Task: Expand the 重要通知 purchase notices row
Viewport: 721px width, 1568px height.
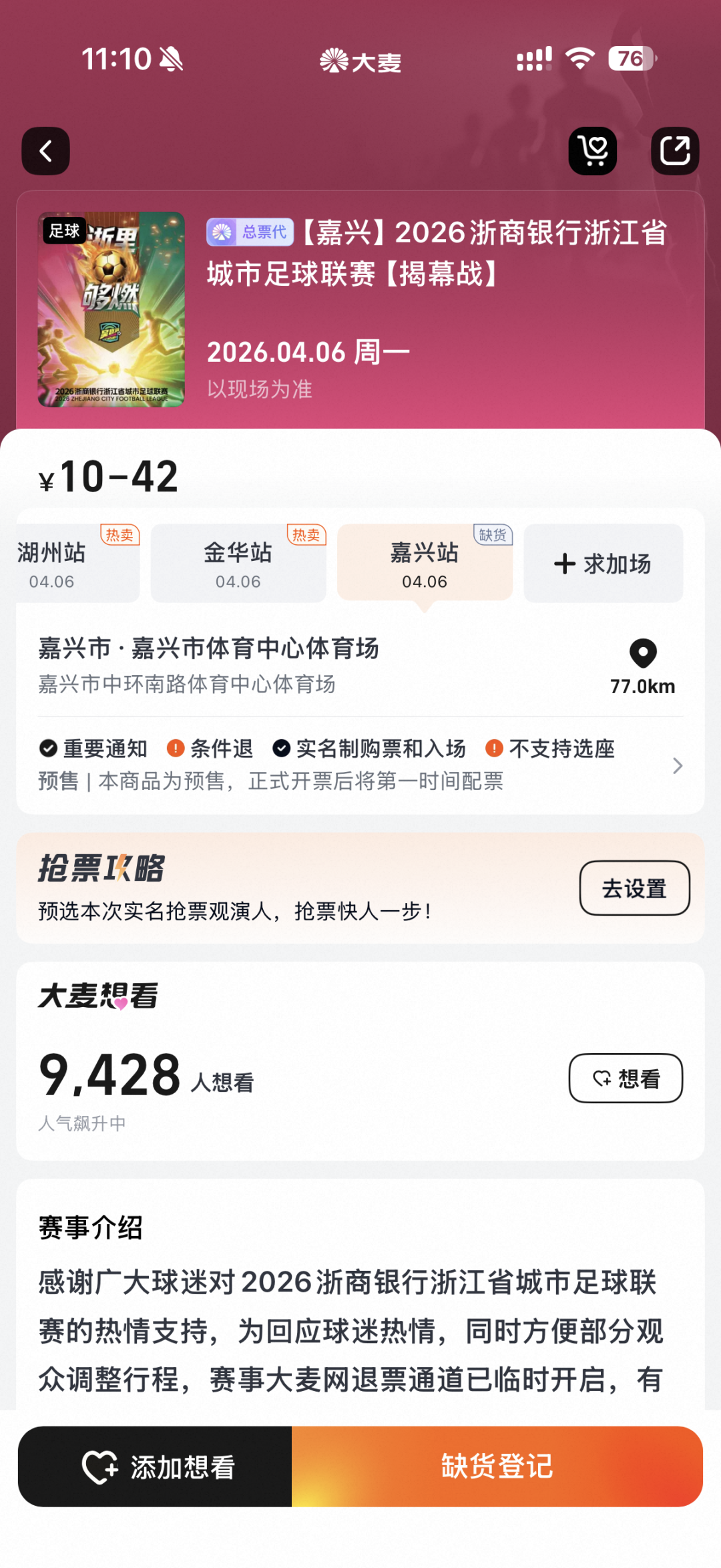Action: [x=360, y=765]
